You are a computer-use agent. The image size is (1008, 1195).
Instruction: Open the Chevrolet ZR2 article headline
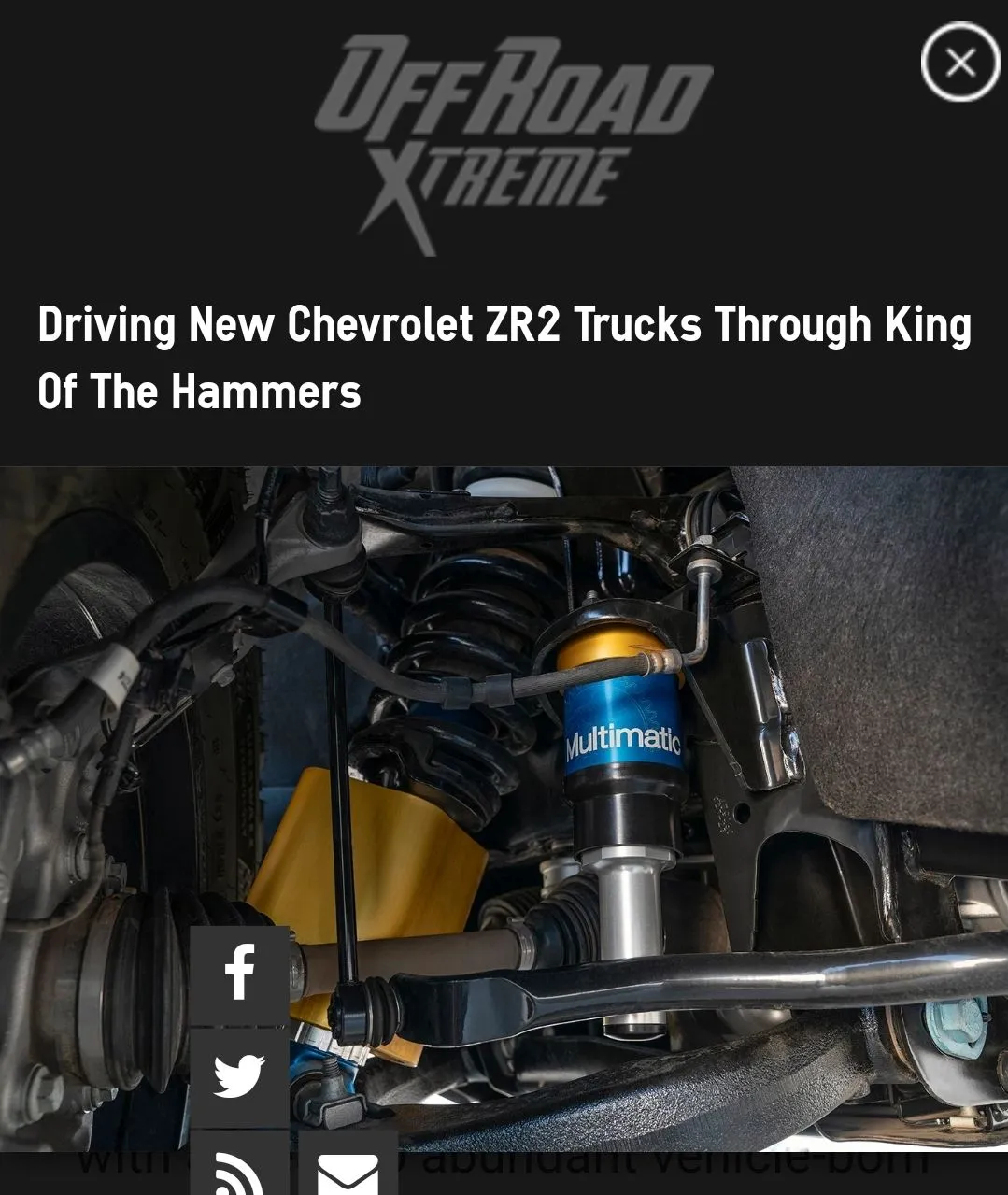(x=504, y=358)
